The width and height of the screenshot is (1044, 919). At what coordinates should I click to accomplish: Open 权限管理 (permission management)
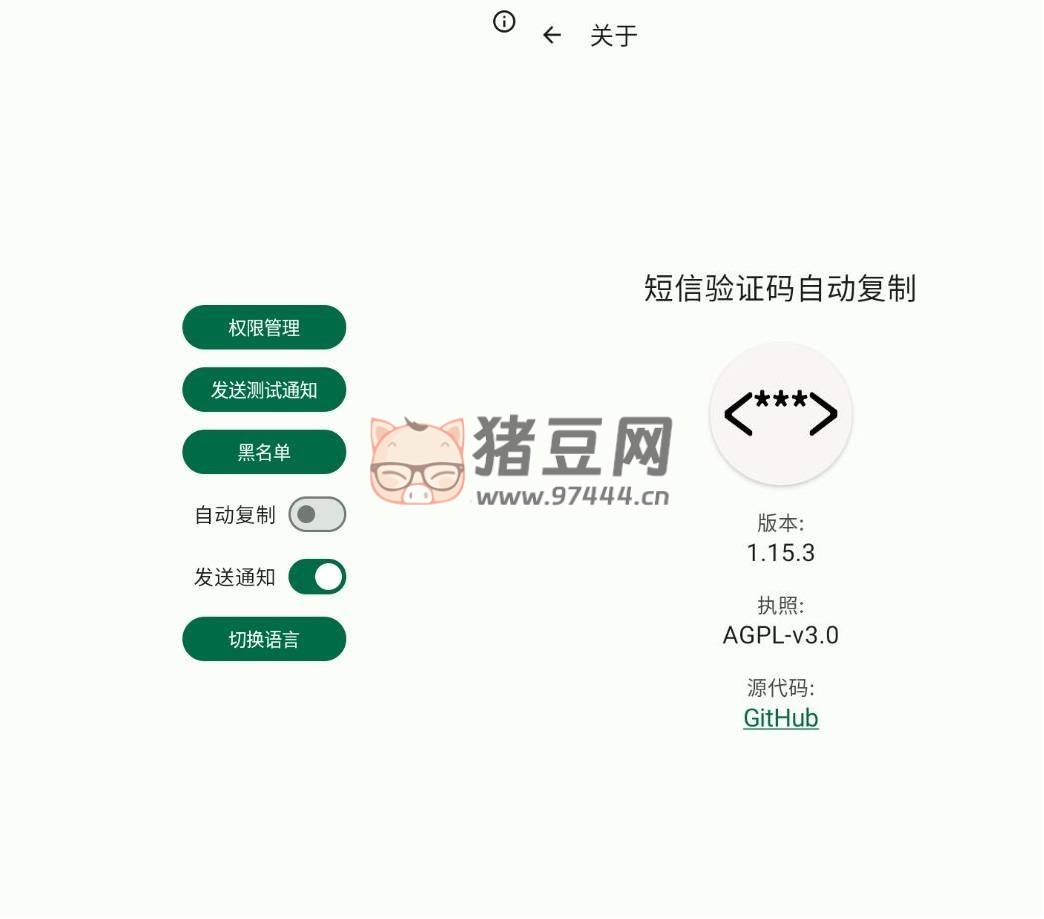264,328
